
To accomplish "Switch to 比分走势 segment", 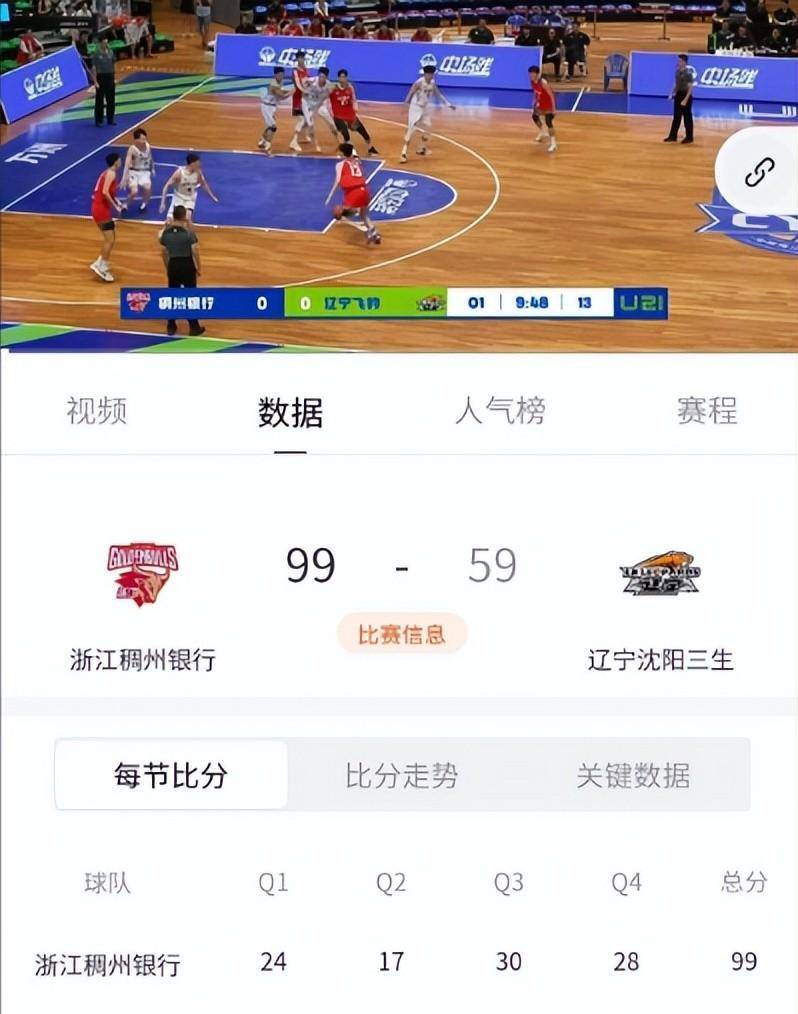I will [401, 775].
